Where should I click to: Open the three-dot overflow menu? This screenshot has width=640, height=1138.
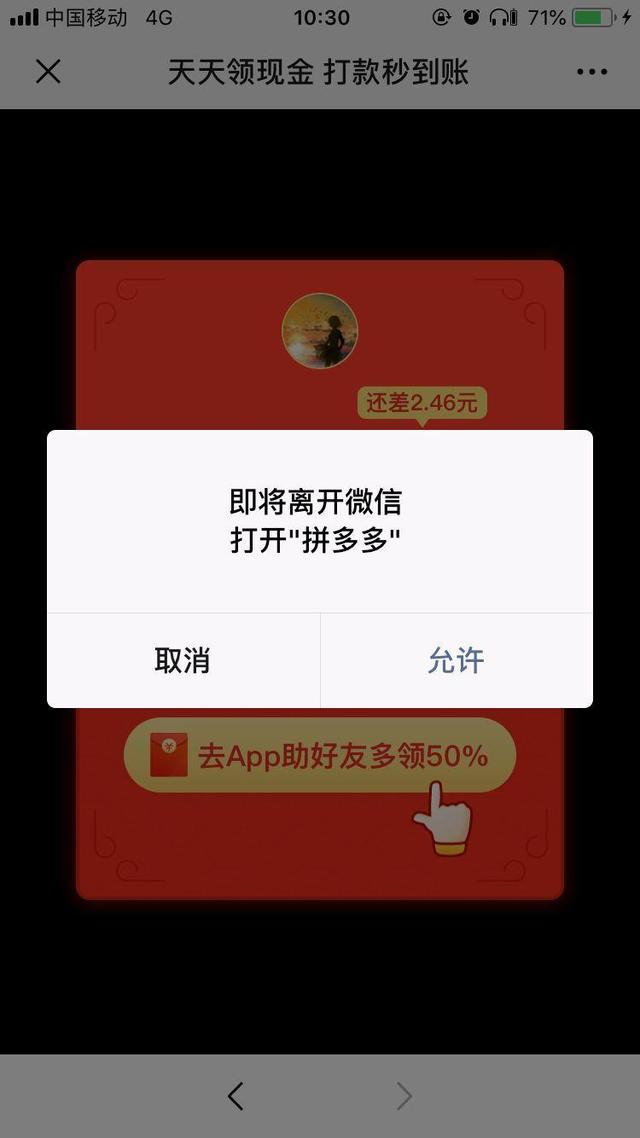591,72
